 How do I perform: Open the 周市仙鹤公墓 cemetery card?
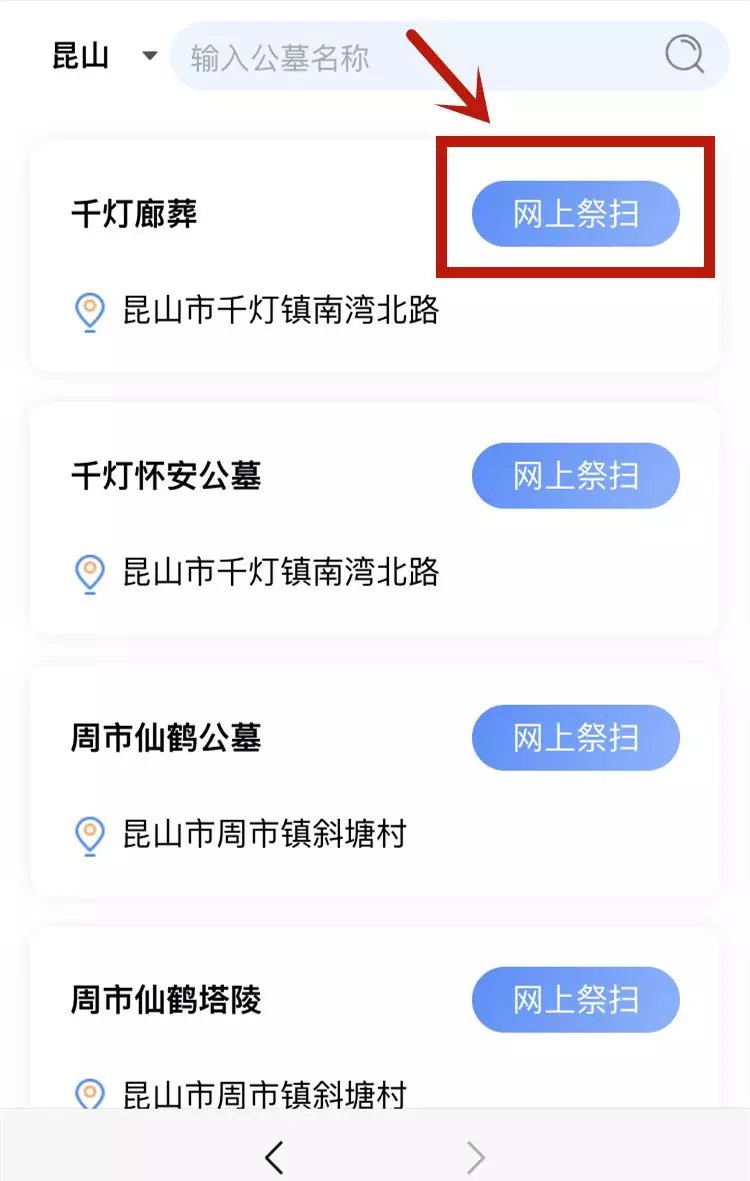point(250,784)
